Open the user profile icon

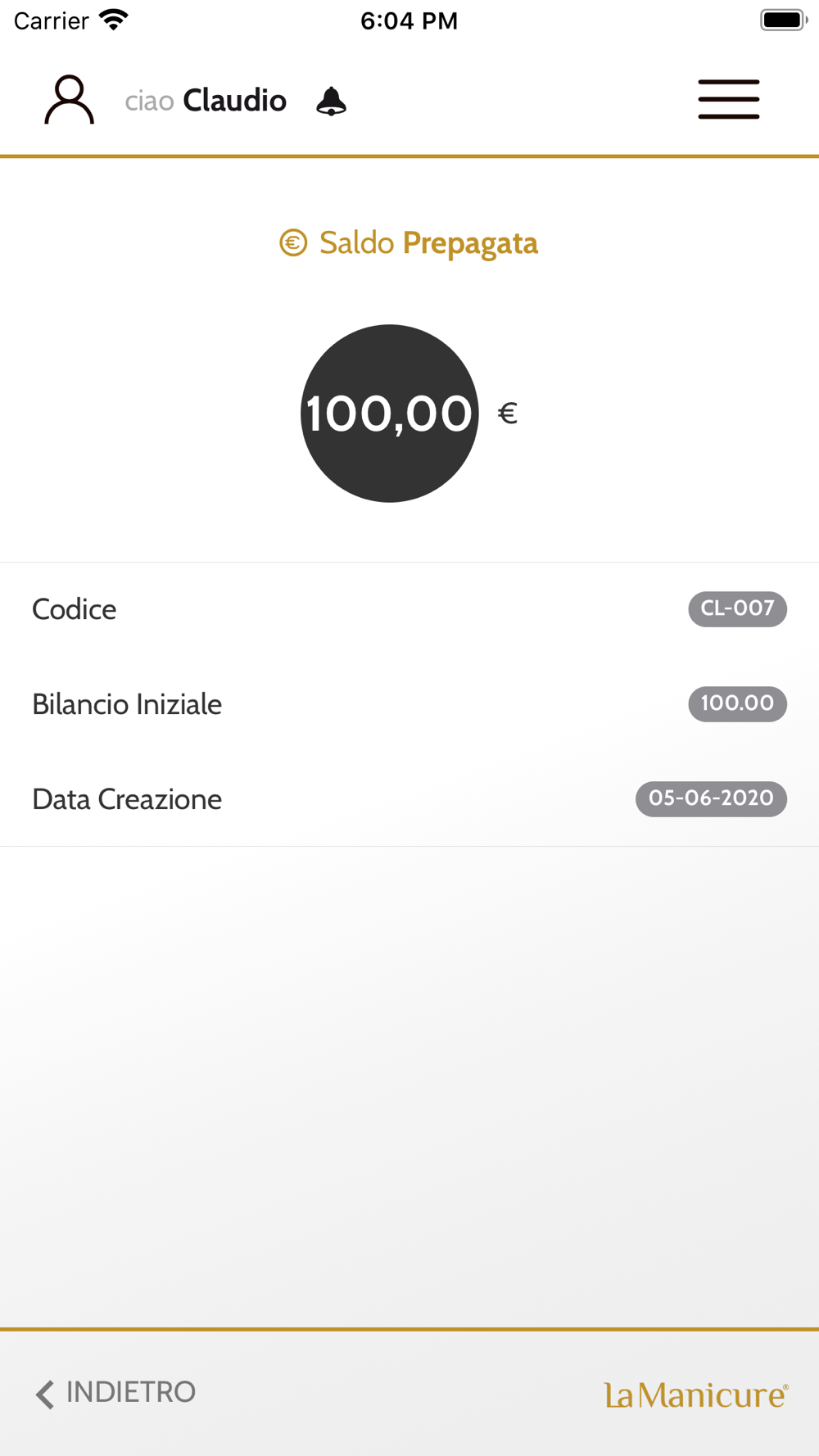(x=69, y=100)
